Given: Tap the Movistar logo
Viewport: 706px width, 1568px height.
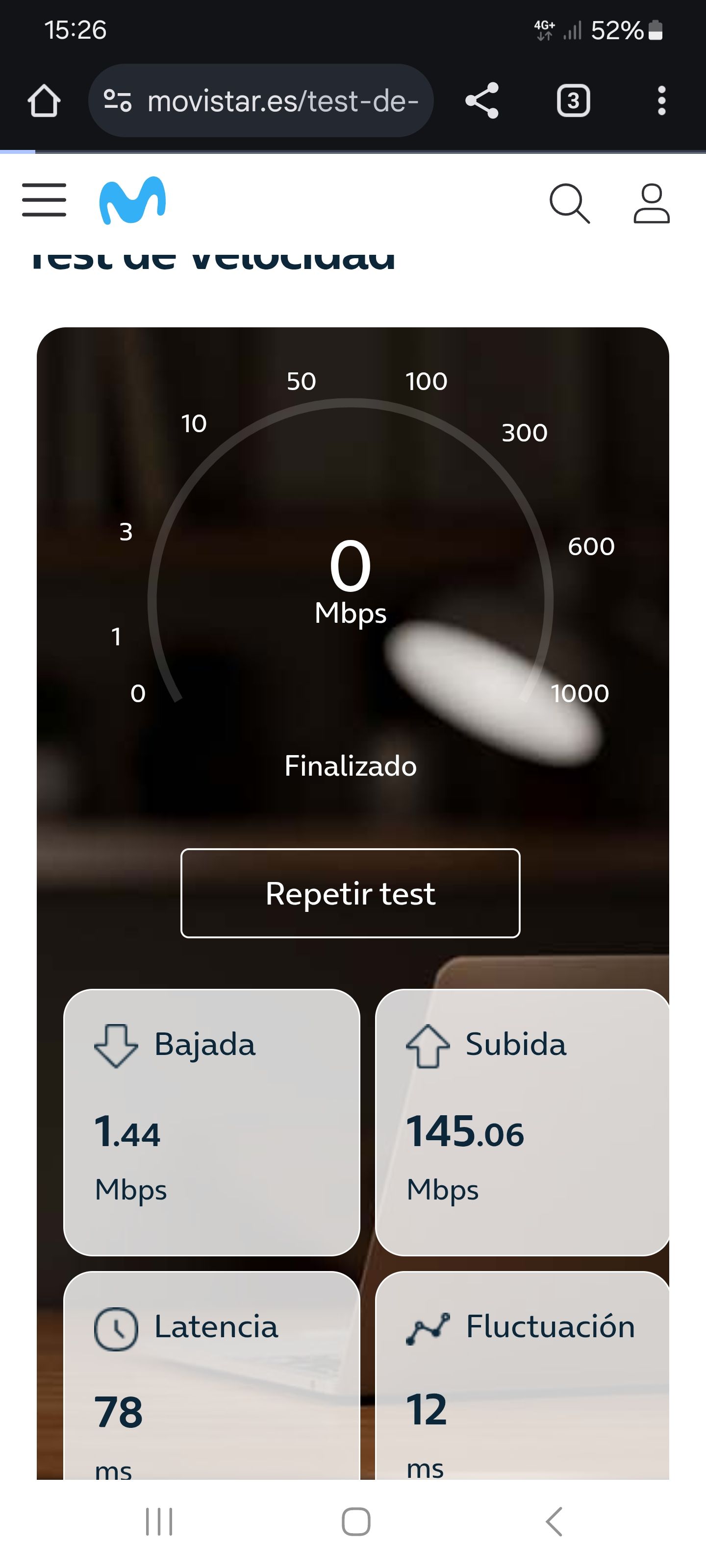Looking at the screenshot, I should coord(132,201).
